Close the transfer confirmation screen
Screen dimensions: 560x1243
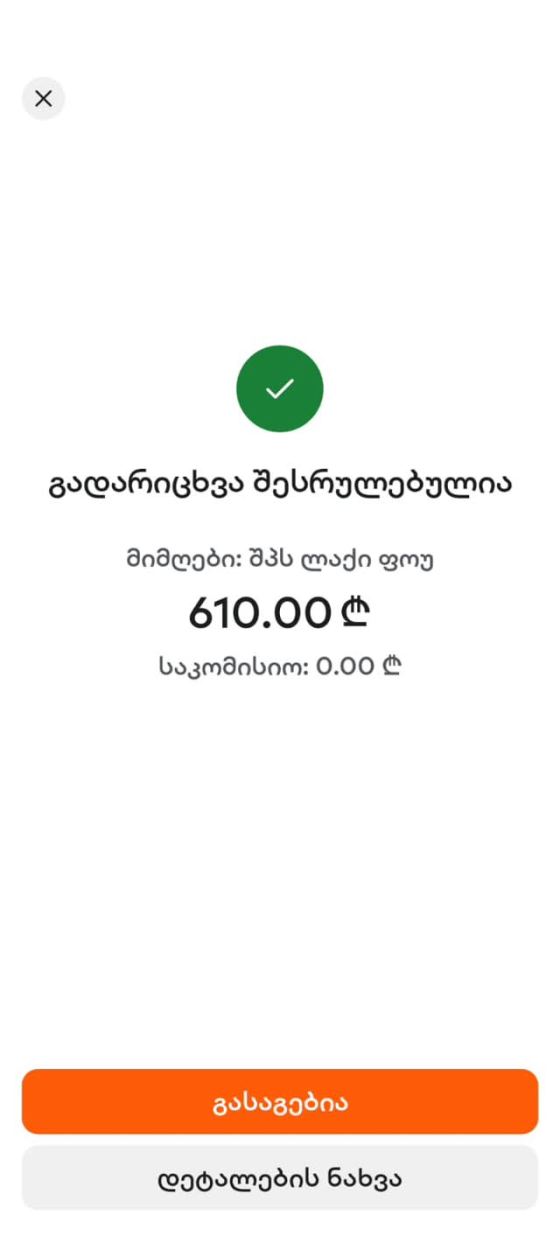[43, 98]
